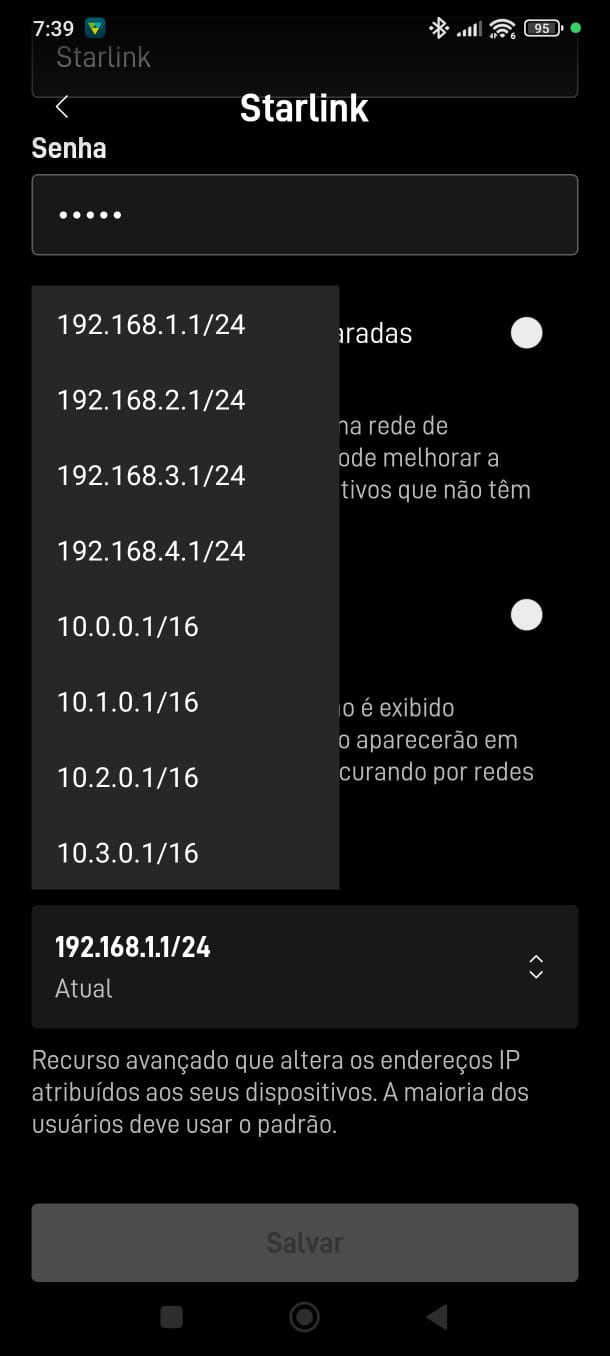Choose the 192.168.2.1/24 option

[x=151, y=400]
